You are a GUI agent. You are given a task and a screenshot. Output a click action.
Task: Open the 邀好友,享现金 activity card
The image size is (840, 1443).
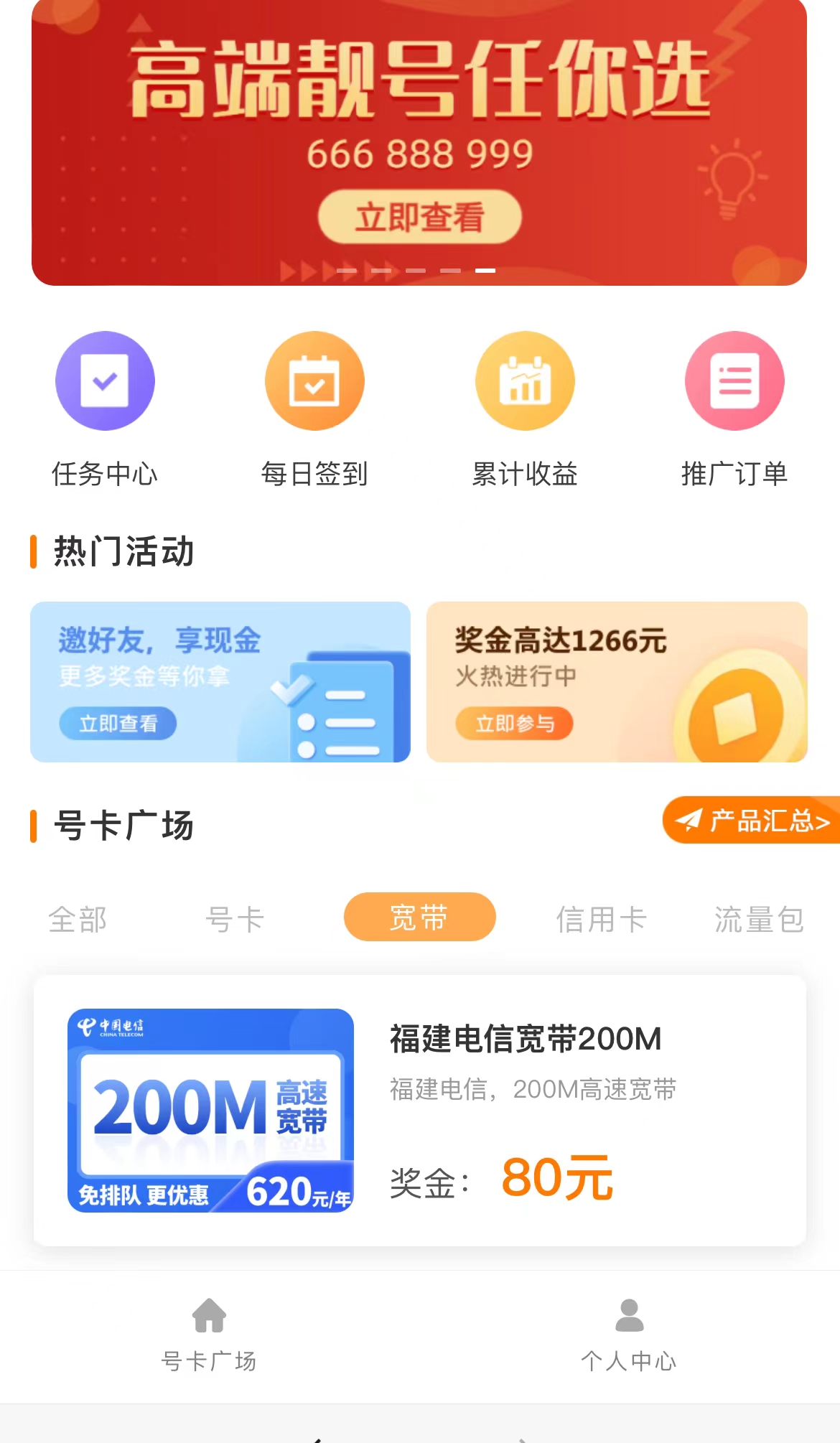pos(220,682)
